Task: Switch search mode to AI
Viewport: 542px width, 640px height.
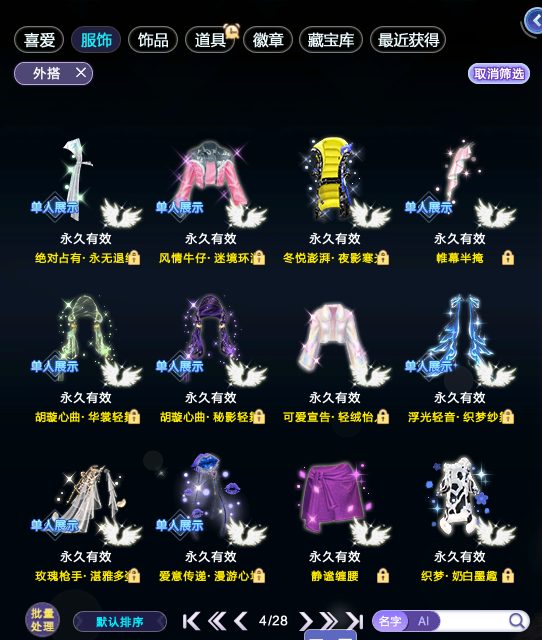Action: point(423,621)
